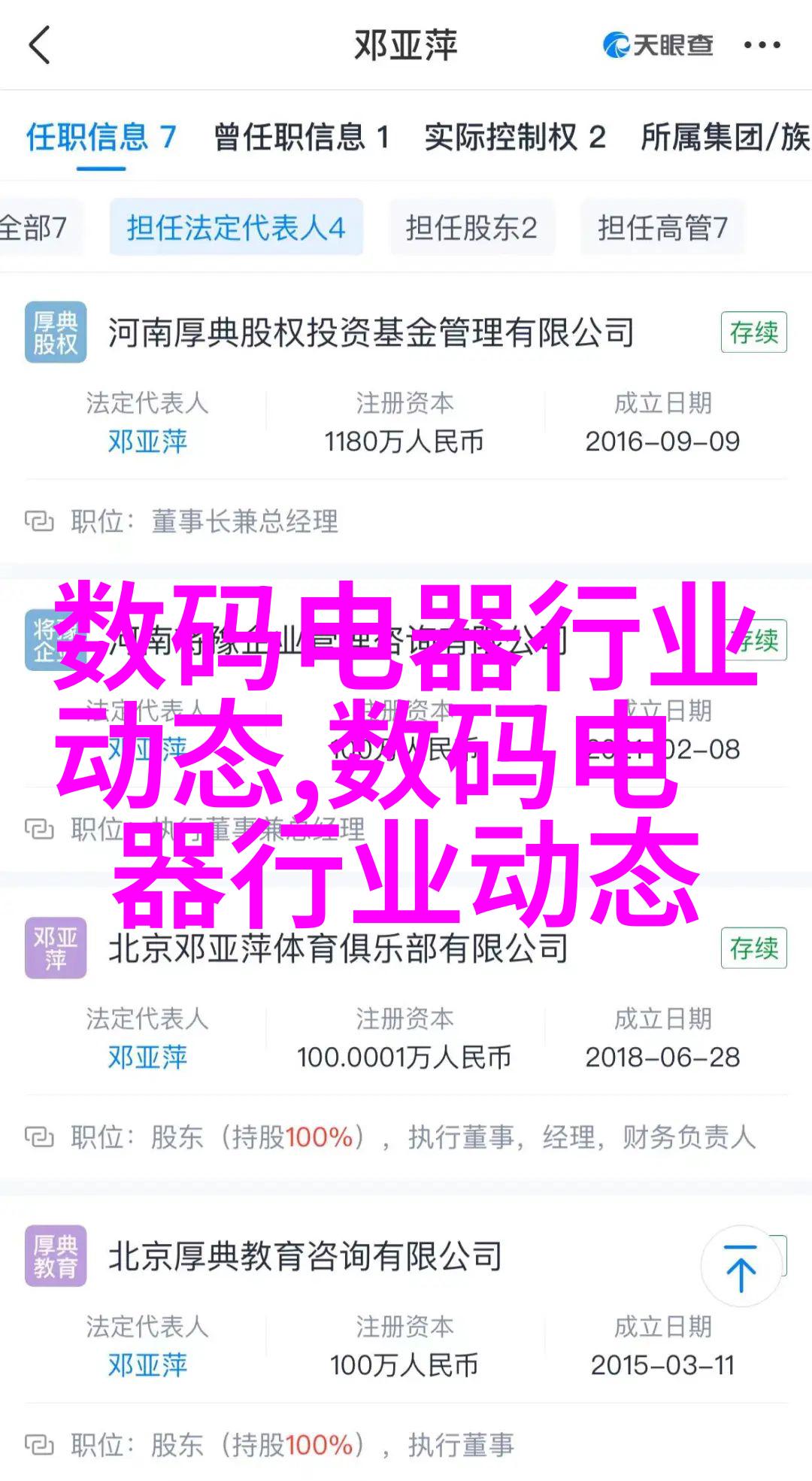Screen dimensions: 812x1481
Task: Switch to the 曾任职信息 1 tab
Action: coord(301,137)
